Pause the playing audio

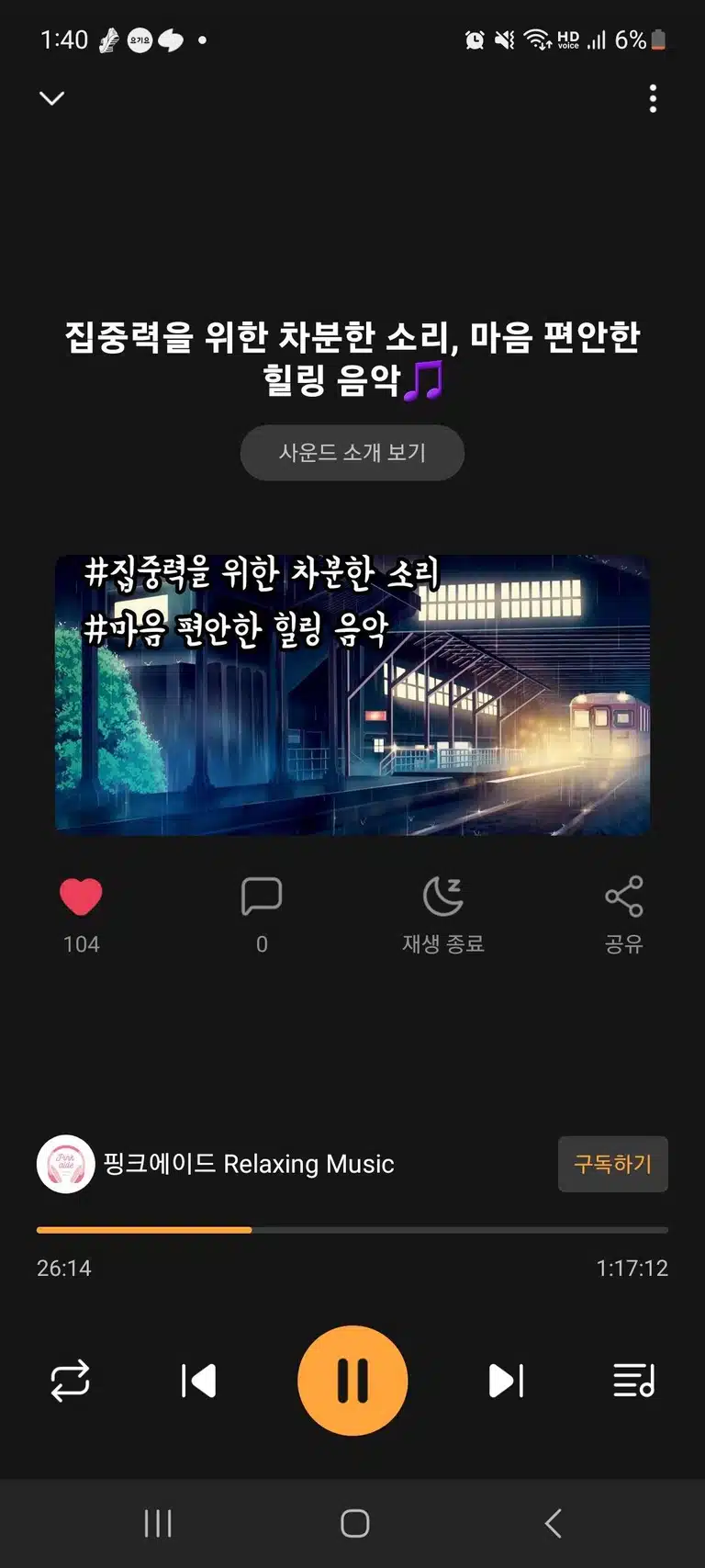(x=352, y=1381)
